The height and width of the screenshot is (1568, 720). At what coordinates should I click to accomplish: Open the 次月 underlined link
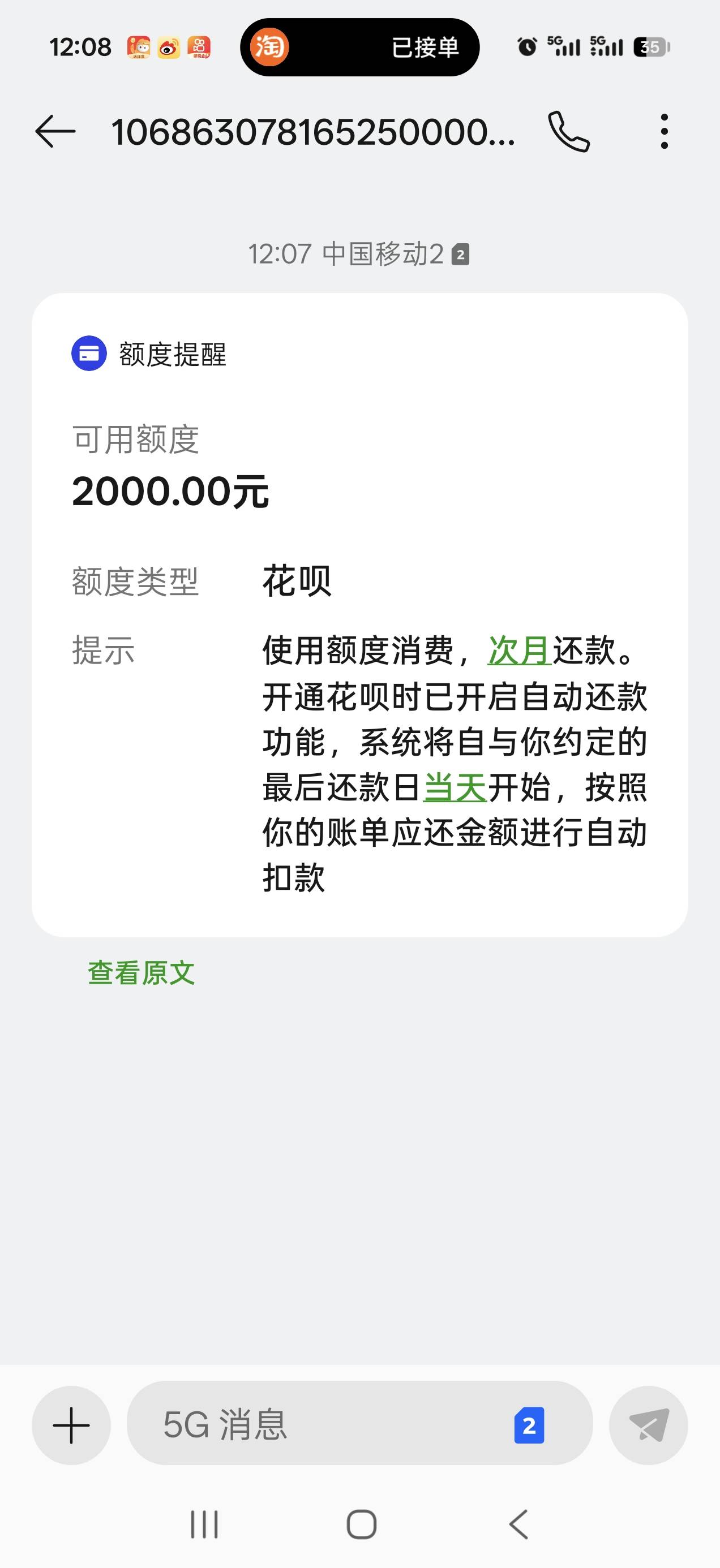520,651
